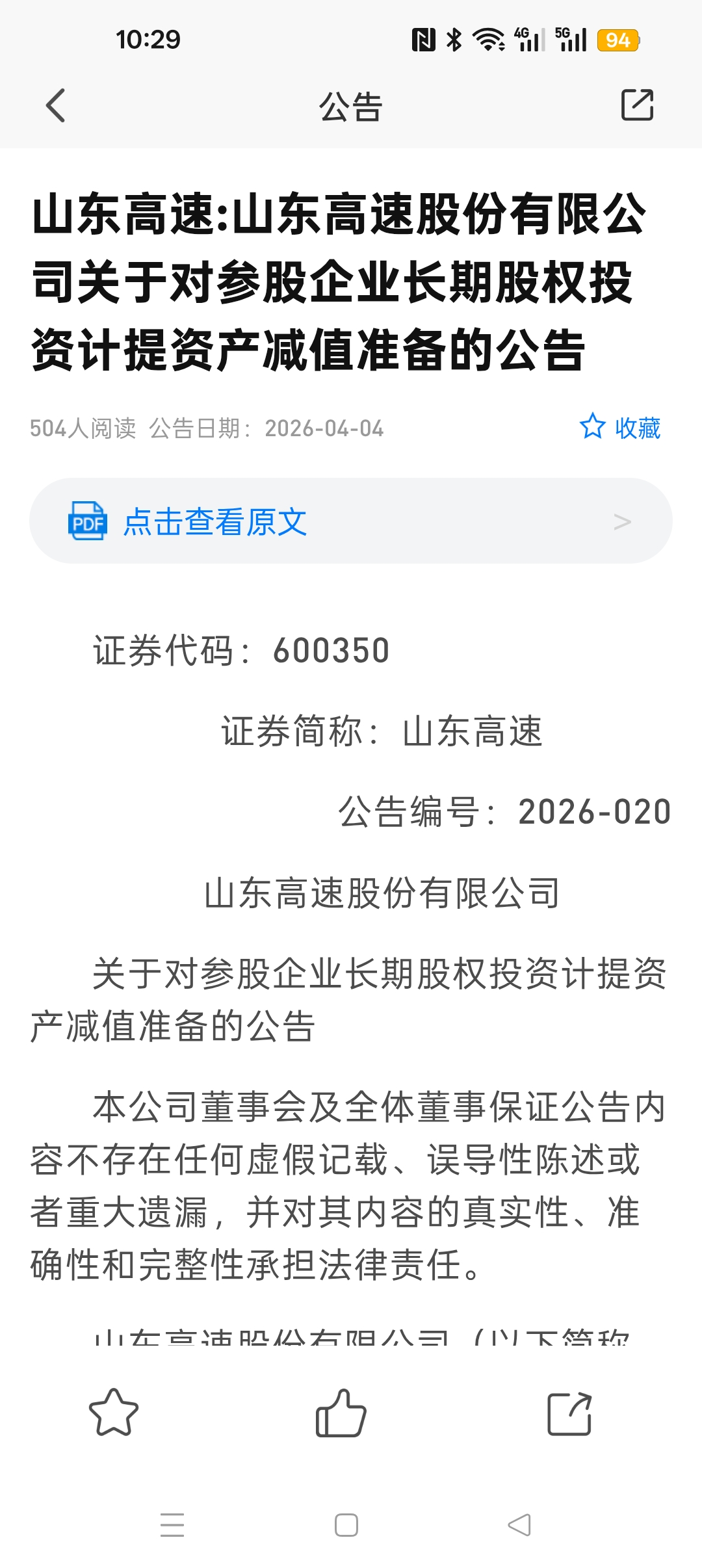Go to home screen via system button
Image resolution: width=702 pixels, height=1568 pixels.
pos(346,1525)
